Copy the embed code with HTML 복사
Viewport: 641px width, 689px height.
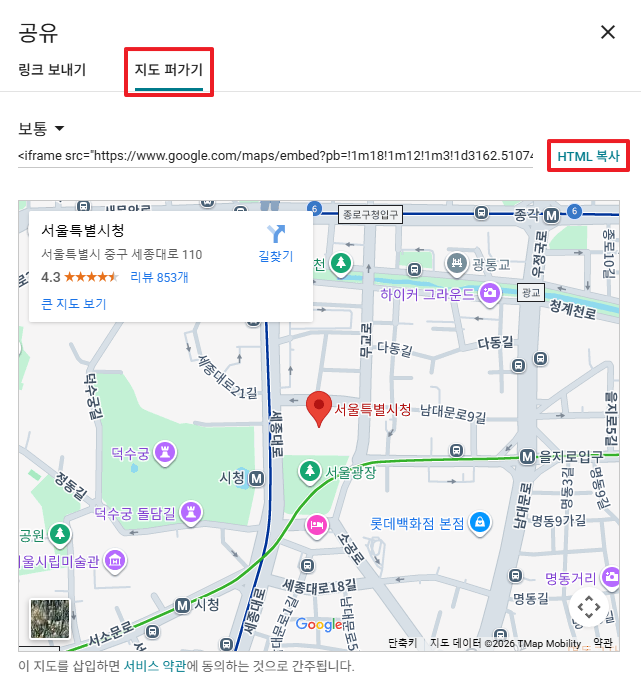(588, 156)
